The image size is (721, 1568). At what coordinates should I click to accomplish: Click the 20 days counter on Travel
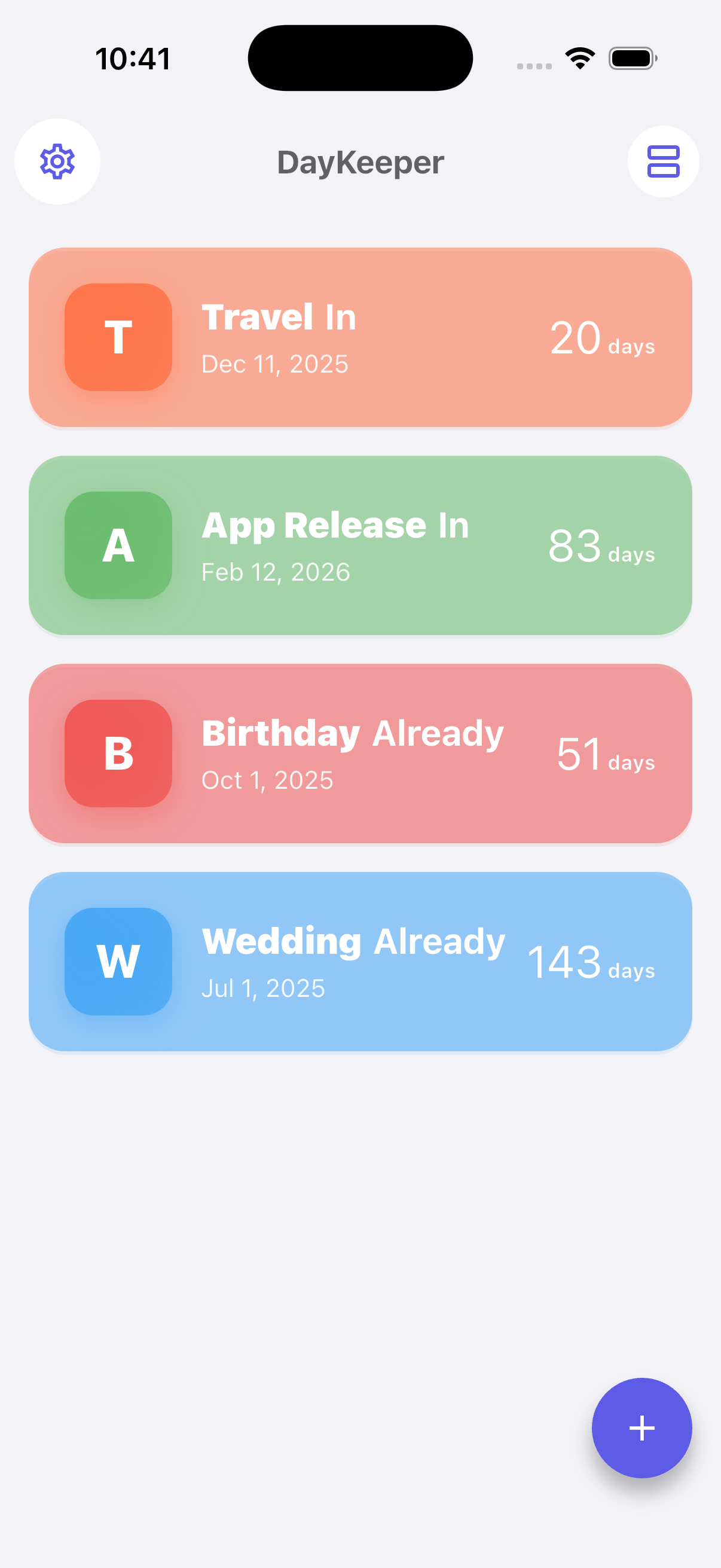[601, 341]
